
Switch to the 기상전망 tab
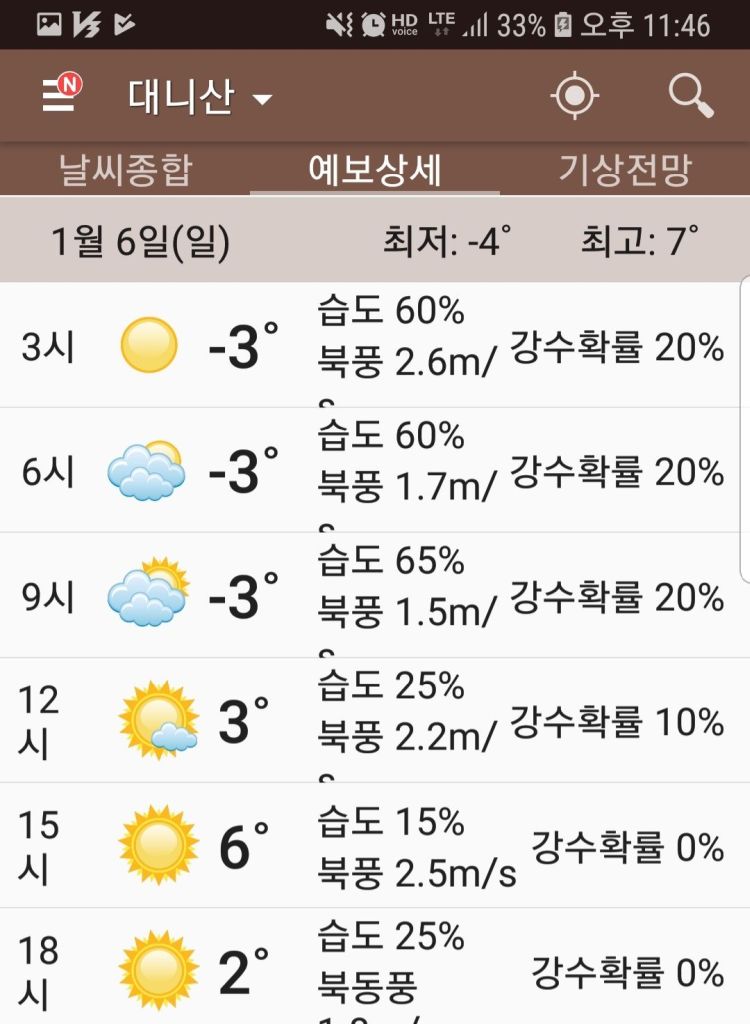pos(625,170)
